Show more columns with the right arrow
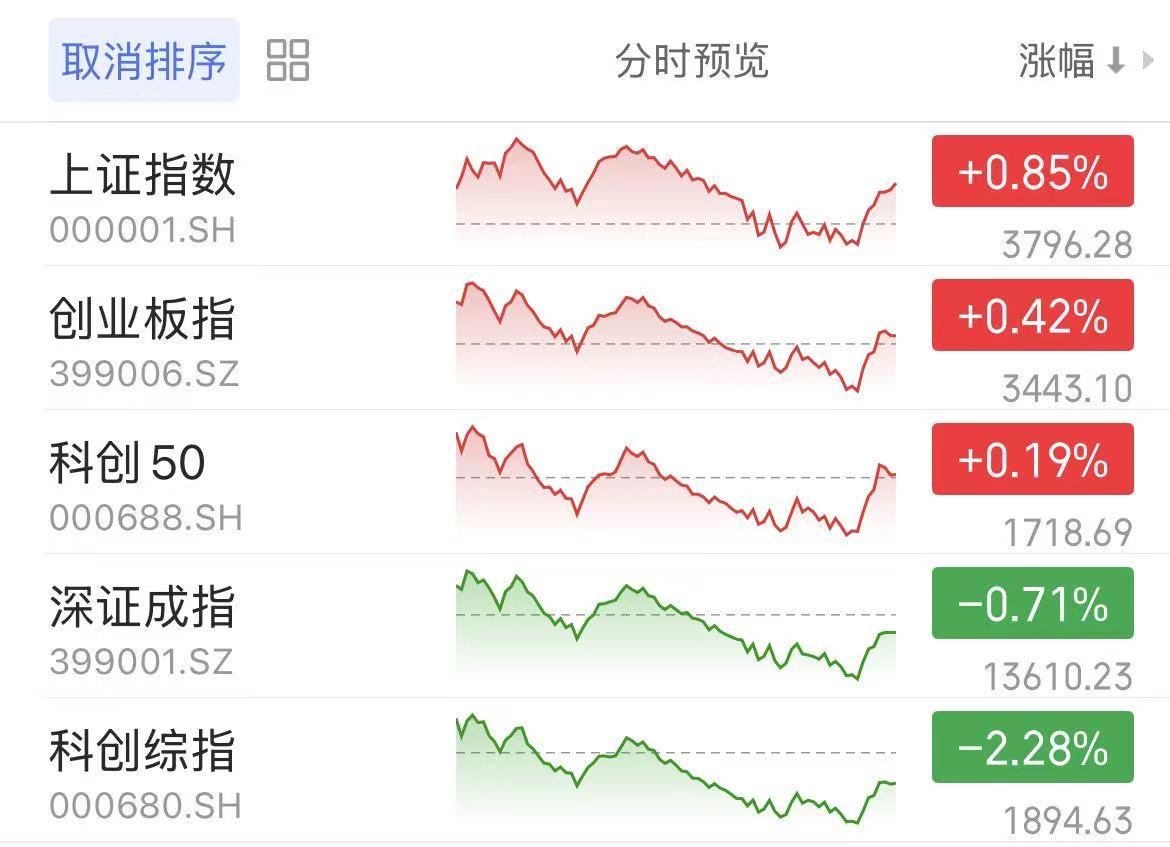 (1148, 60)
